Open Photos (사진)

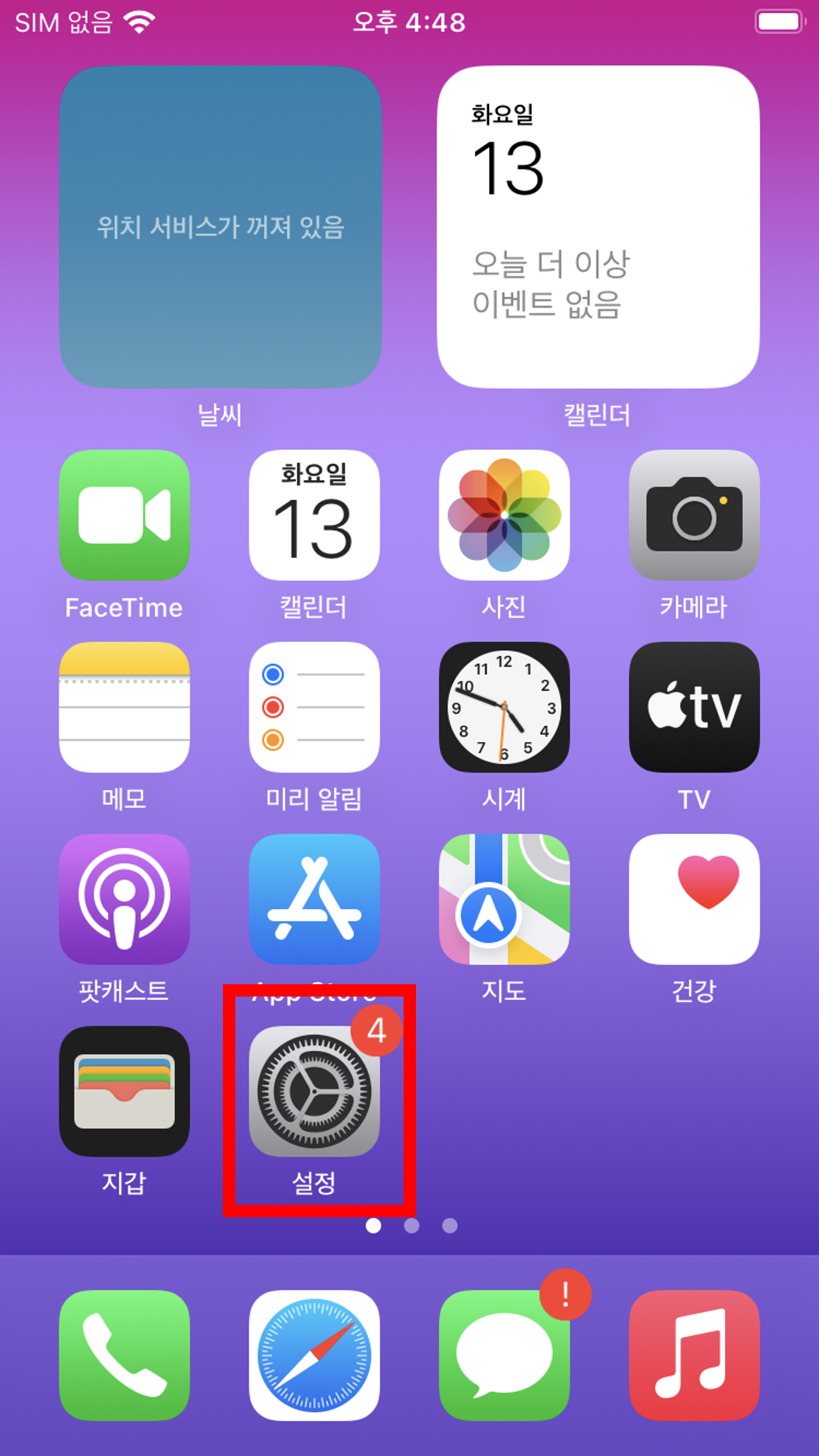pos(504,515)
